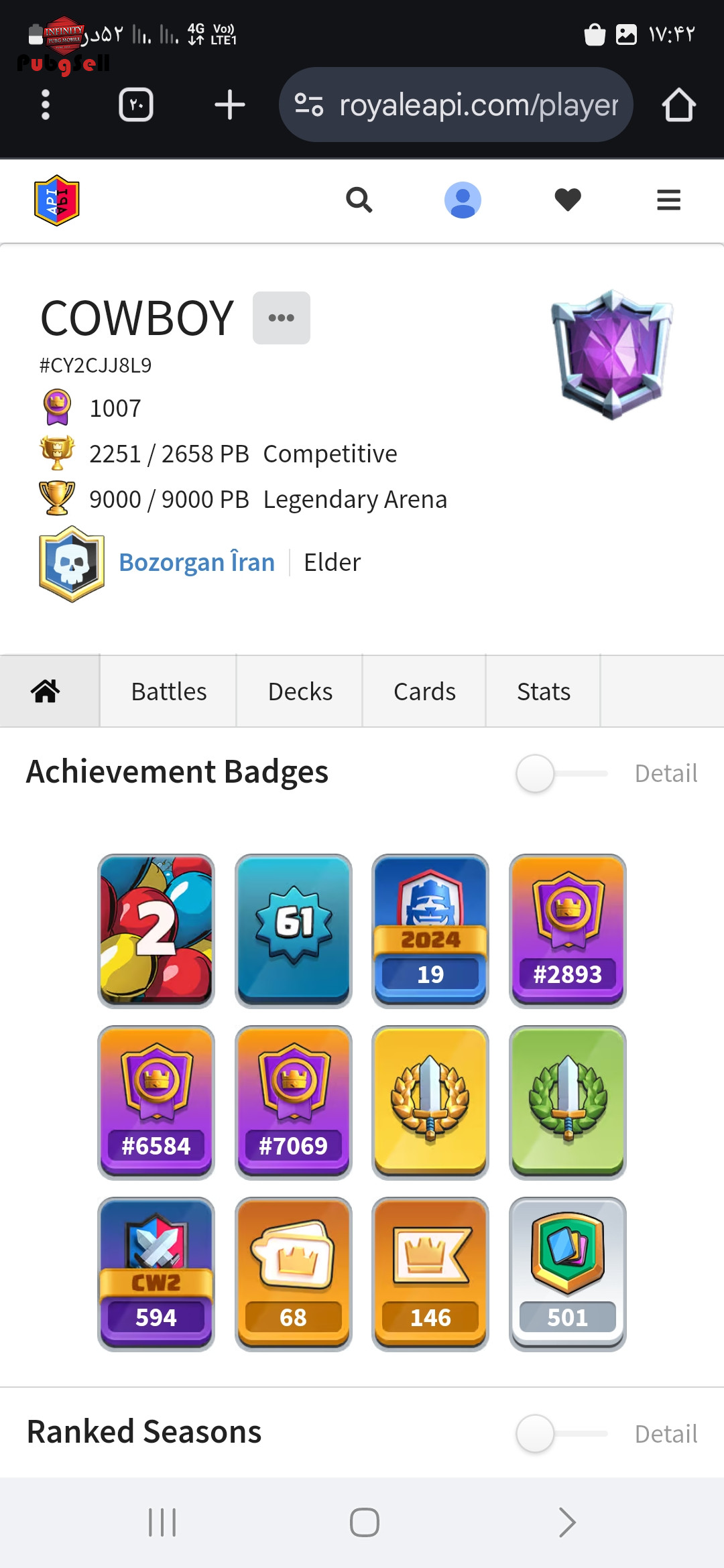Open more options next to COWBOY
724x1568 pixels.
pos(282,318)
